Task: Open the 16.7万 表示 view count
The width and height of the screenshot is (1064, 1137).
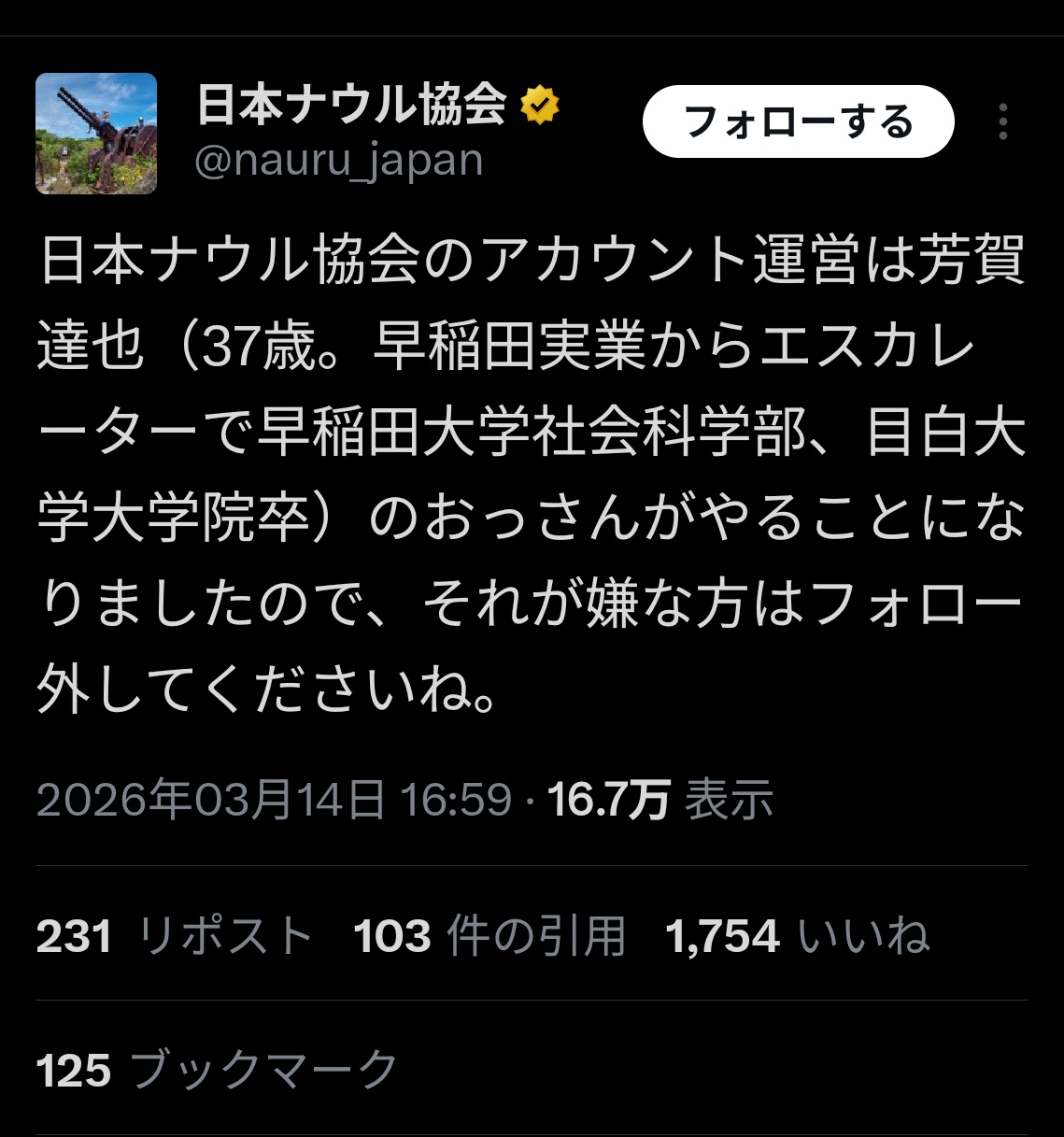Action: 660,801
